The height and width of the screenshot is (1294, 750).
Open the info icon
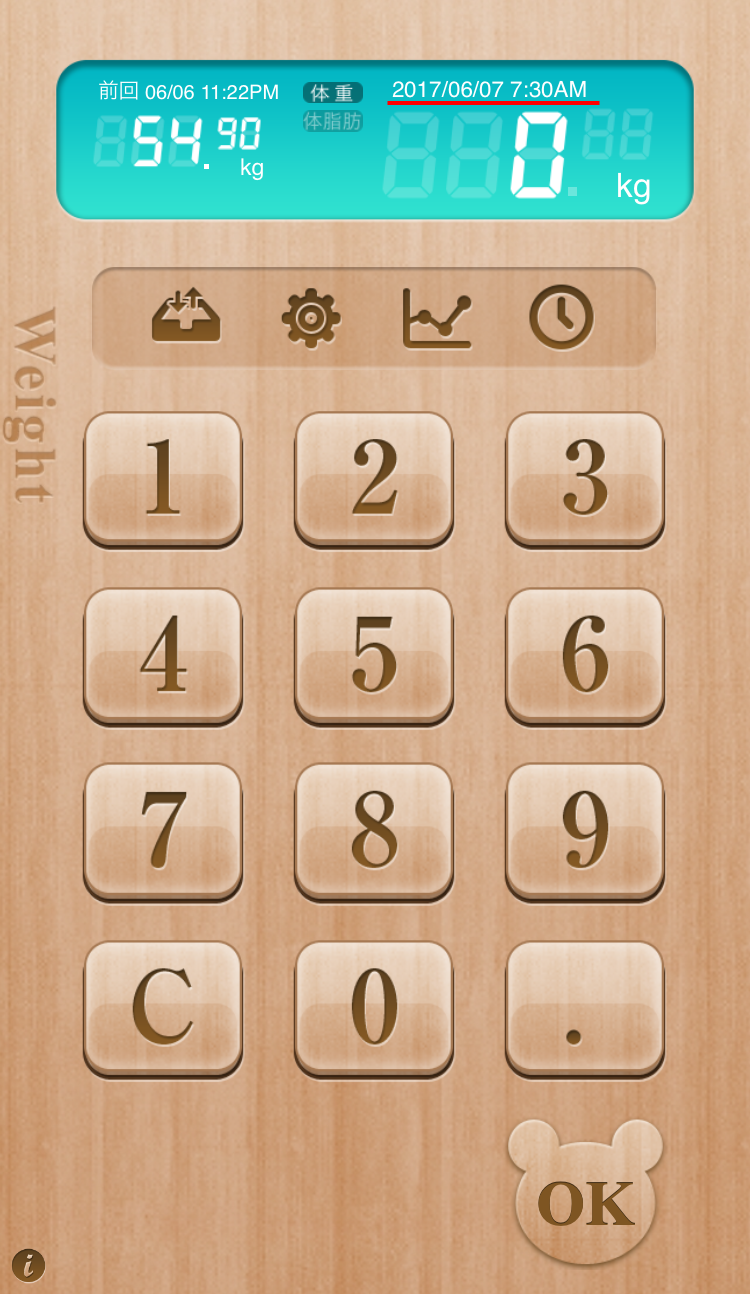click(x=28, y=1265)
